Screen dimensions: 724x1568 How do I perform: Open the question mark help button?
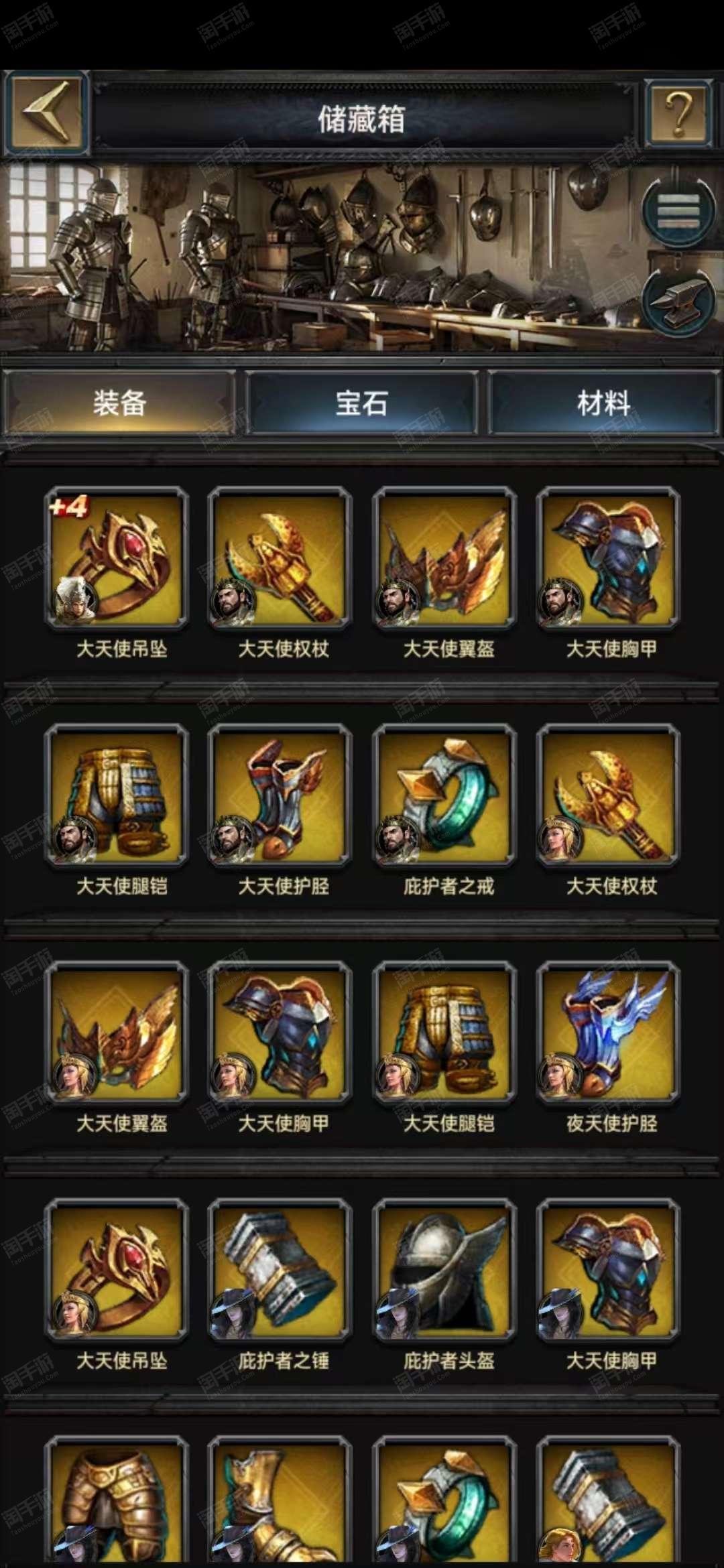(679, 113)
